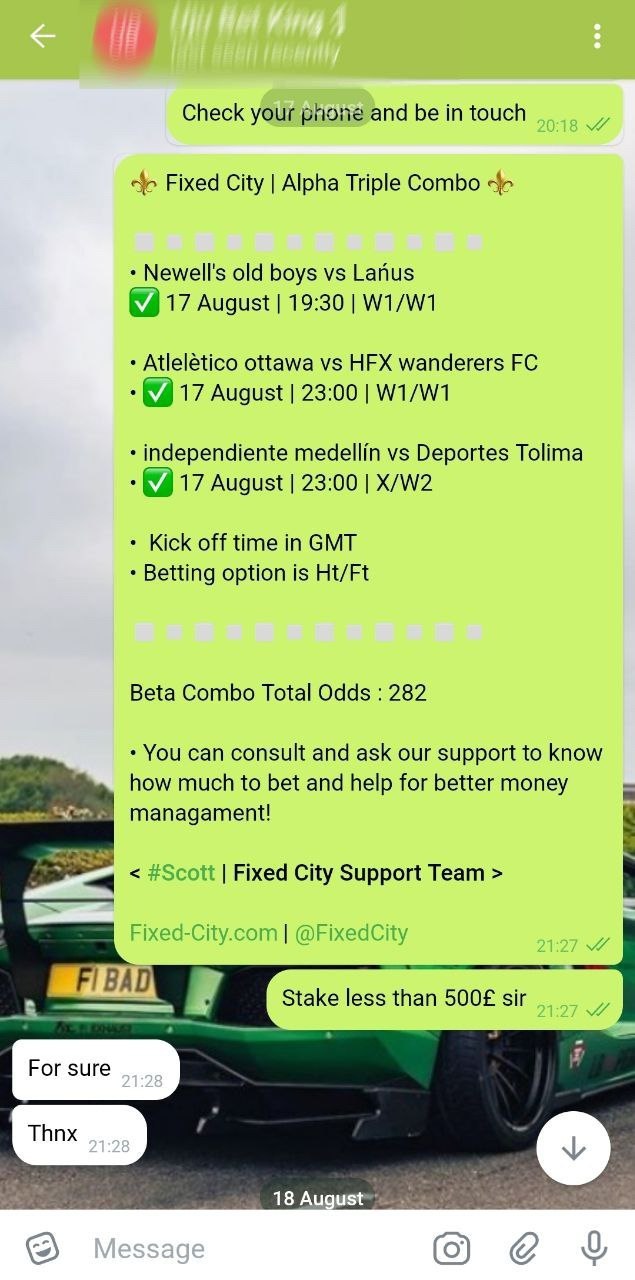Open the @FixedCity mention
Image resolution: width=635 pixels, height=1280 pixels.
pos(351,933)
